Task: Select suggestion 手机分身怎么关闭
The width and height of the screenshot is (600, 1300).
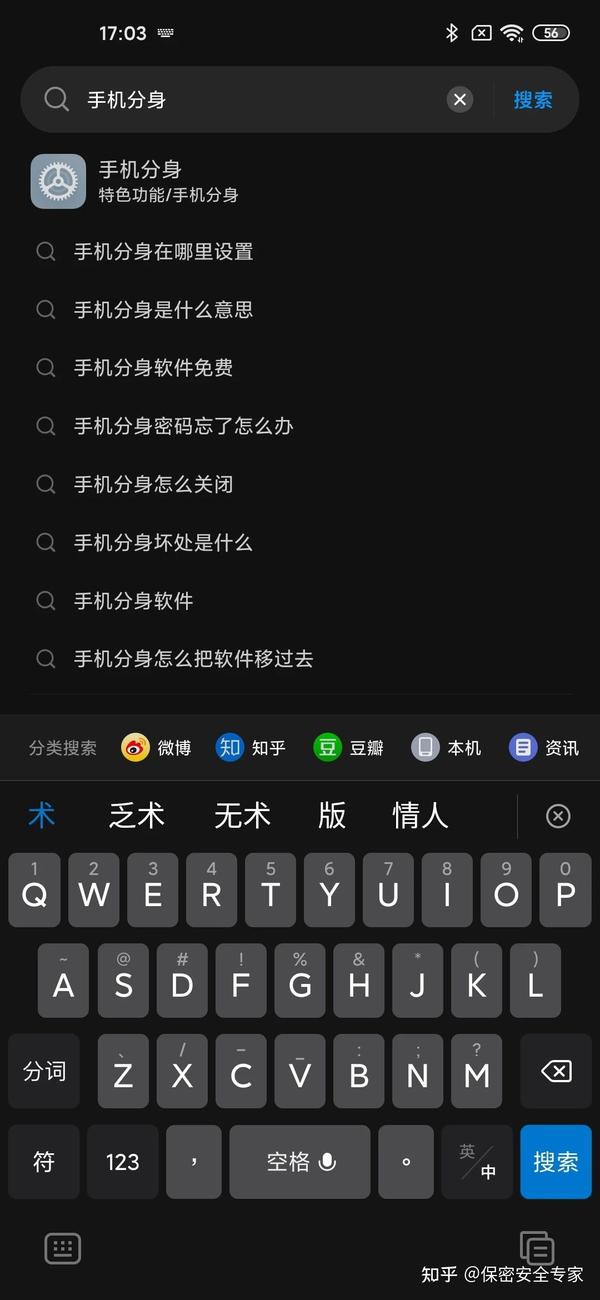Action: click(153, 484)
